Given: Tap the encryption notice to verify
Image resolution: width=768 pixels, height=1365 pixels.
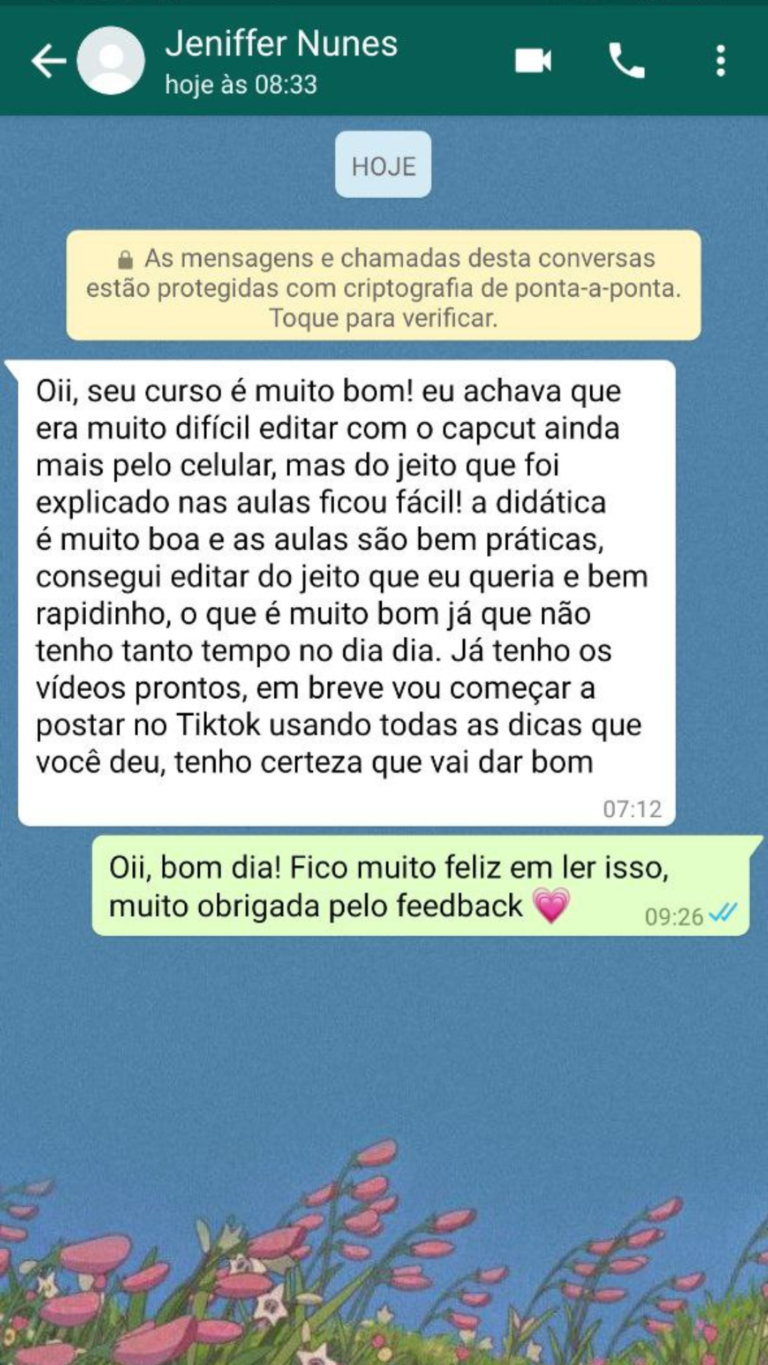Looking at the screenshot, I should 384,287.
